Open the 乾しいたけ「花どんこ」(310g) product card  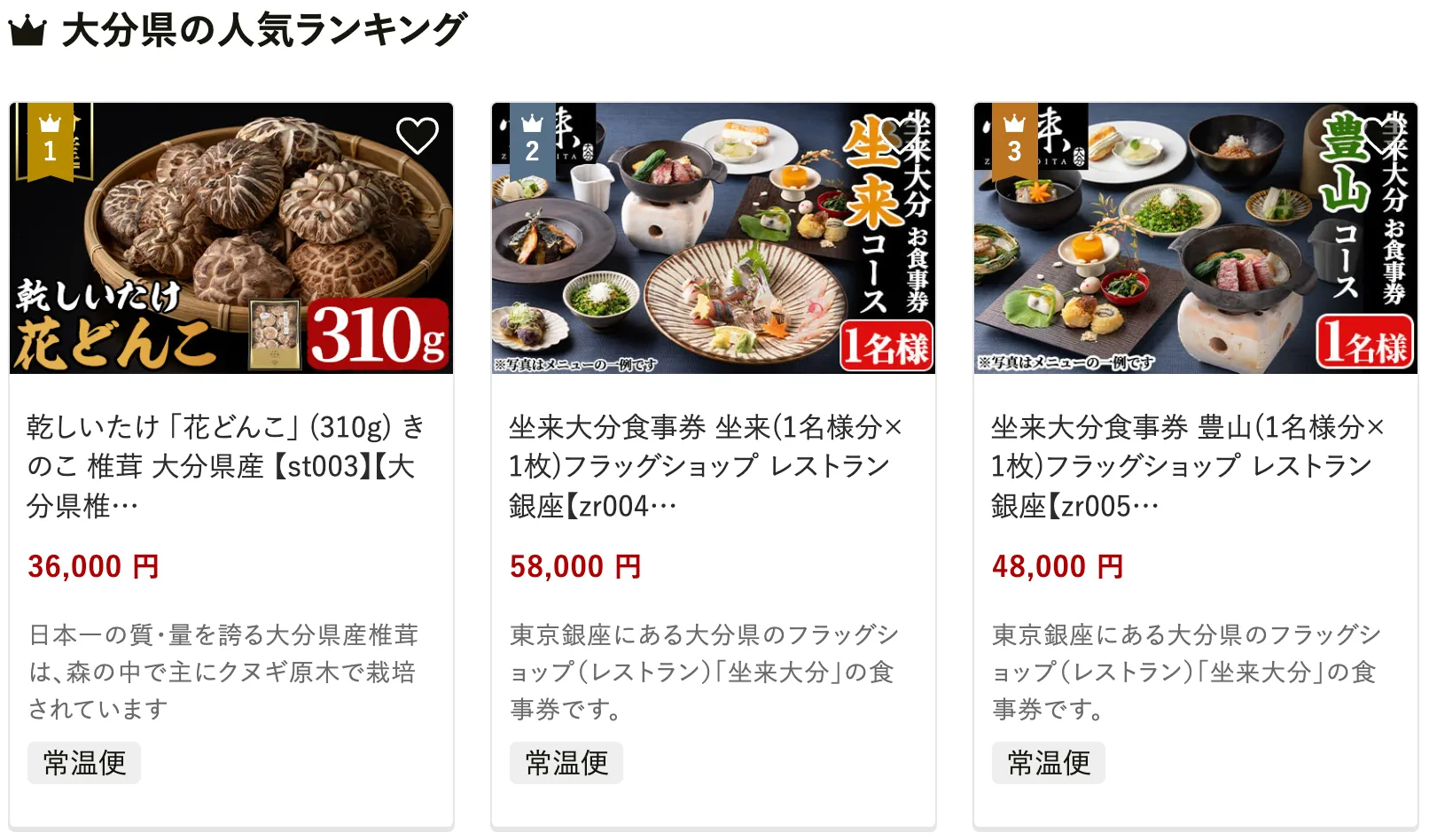click(226, 465)
